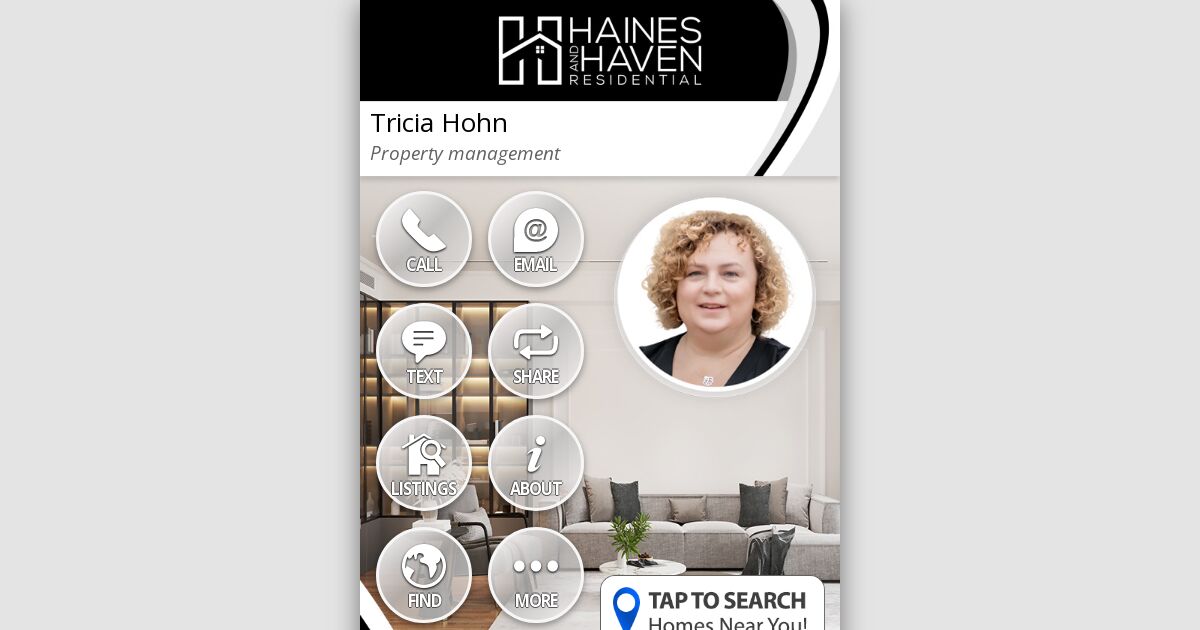View the About info button
The height and width of the screenshot is (630, 1200).
point(536,463)
